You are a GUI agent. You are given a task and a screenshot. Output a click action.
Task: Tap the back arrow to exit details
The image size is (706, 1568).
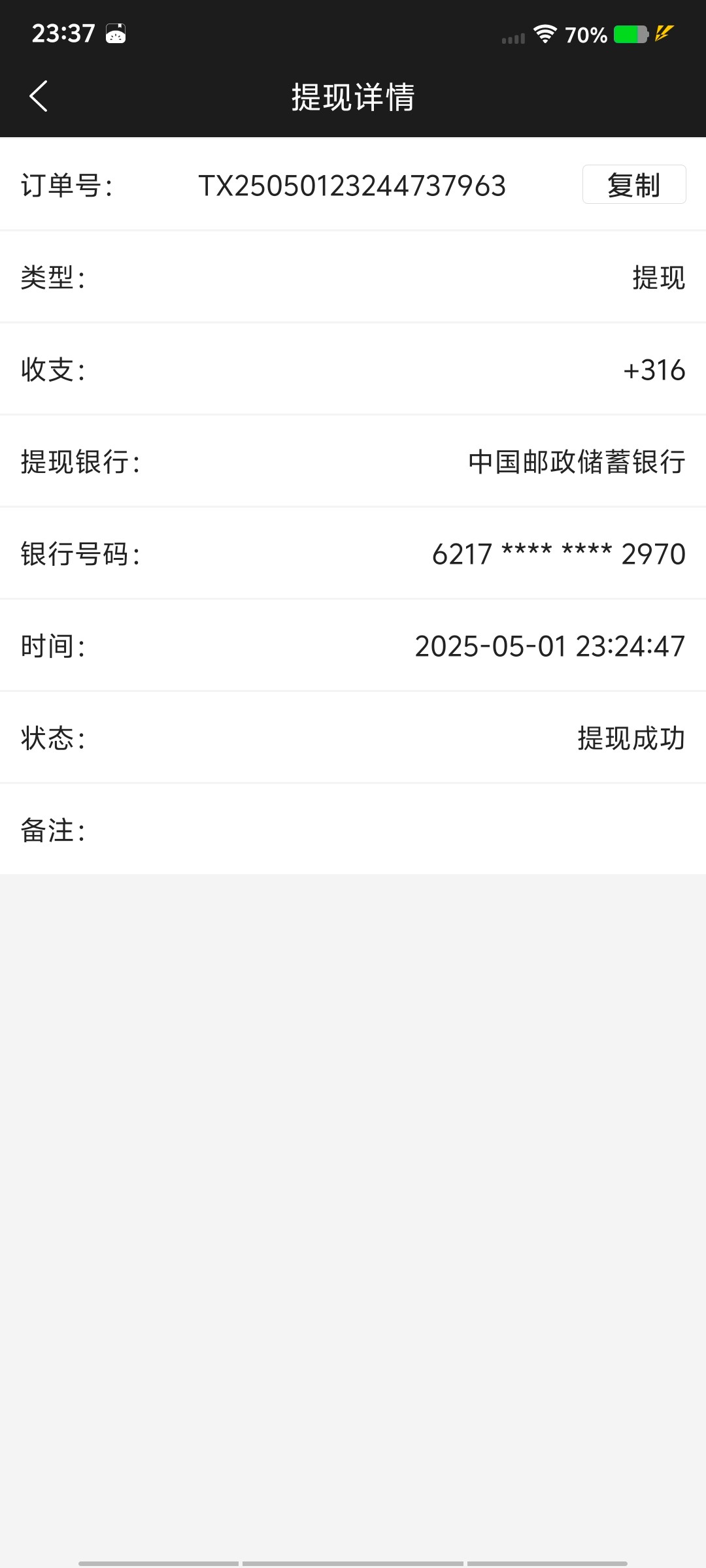(38, 96)
